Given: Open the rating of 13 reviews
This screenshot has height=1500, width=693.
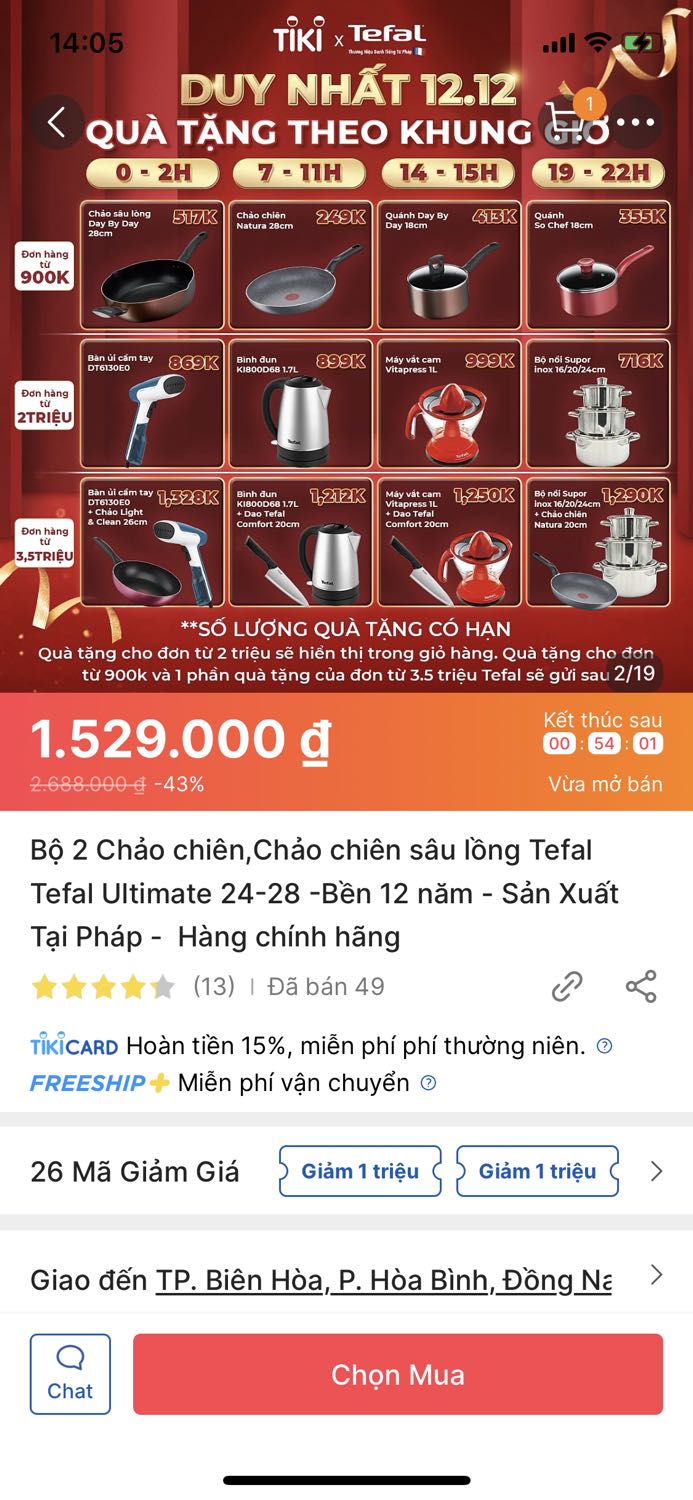Looking at the screenshot, I should pyautogui.click(x=133, y=988).
